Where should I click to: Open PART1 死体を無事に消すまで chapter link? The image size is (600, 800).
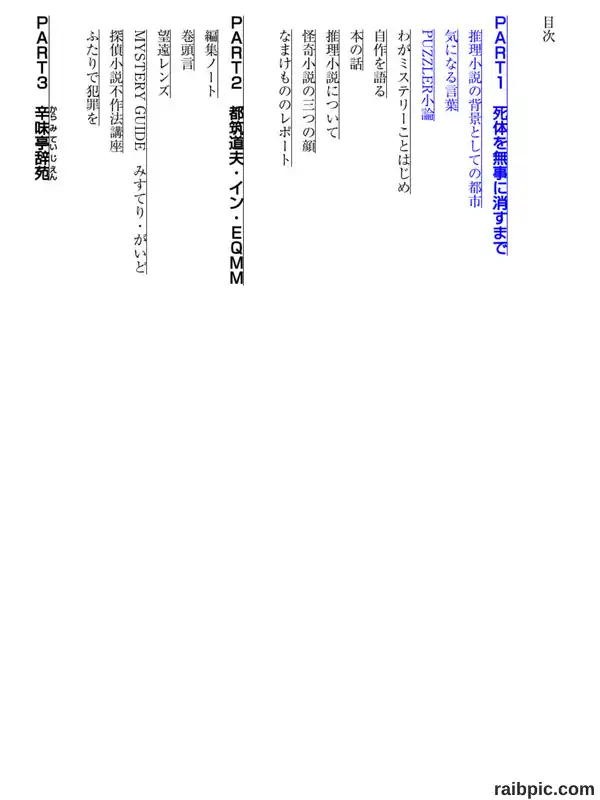(x=501, y=135)
